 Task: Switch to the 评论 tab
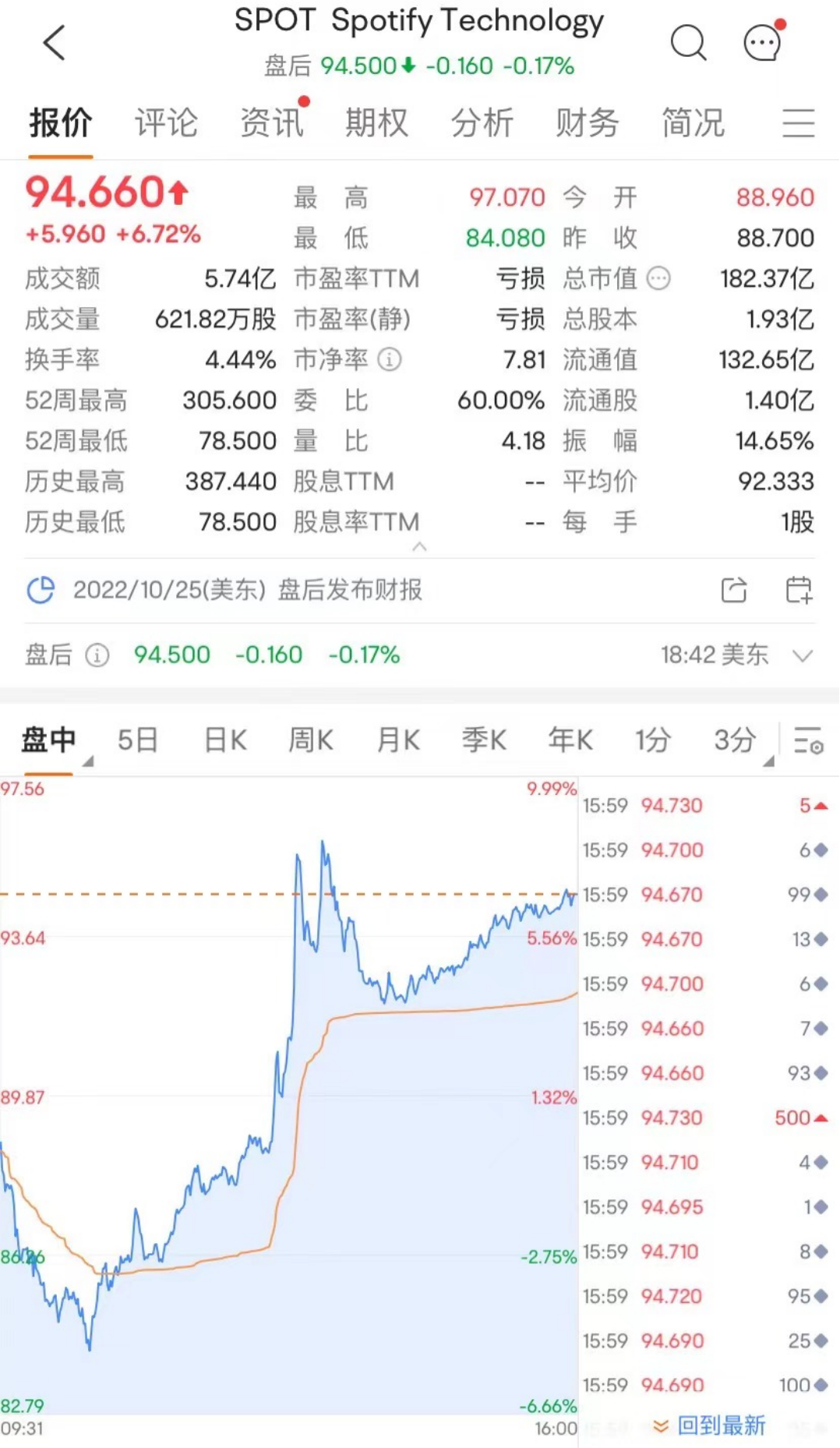(x=166, y=123)
